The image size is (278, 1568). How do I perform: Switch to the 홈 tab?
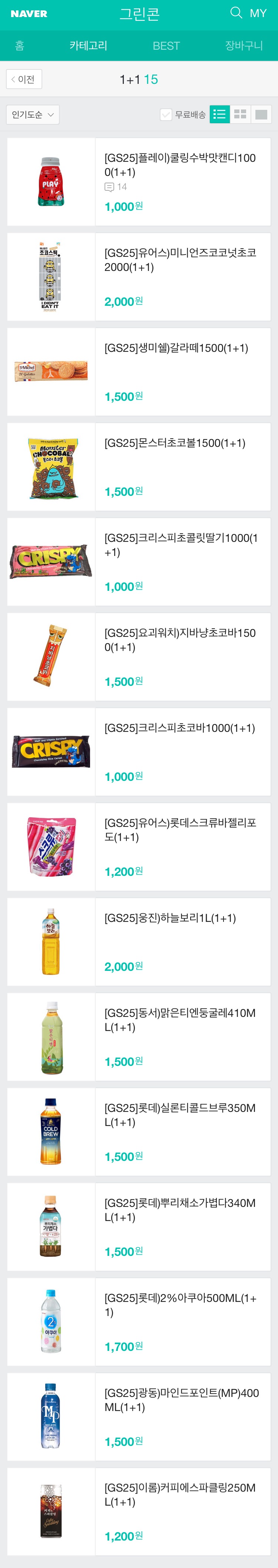click(x=20, y=46)
